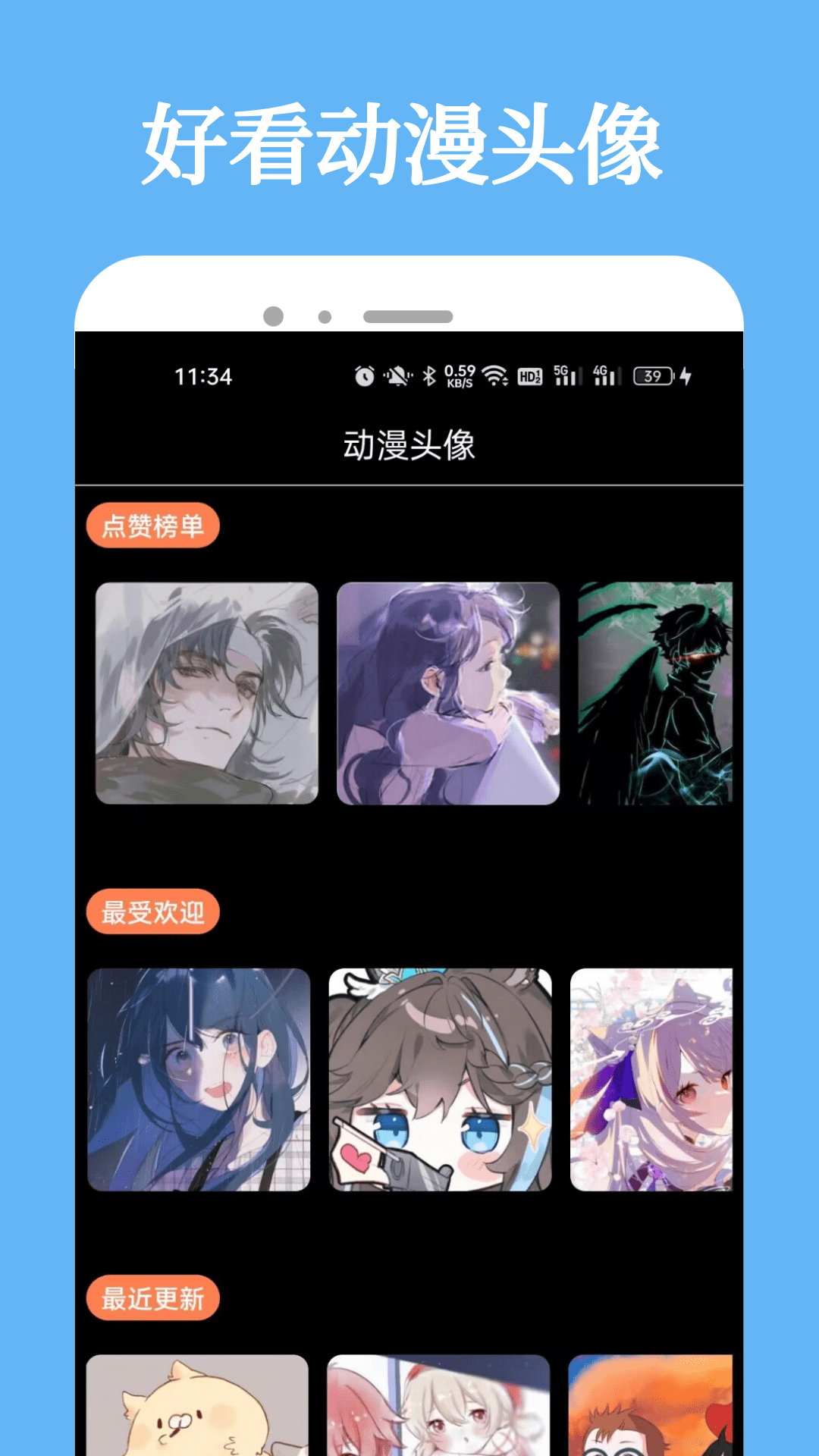Tap the alarm clock status icon
Screen dimensions: 819x1456
[x=364, y=375]
